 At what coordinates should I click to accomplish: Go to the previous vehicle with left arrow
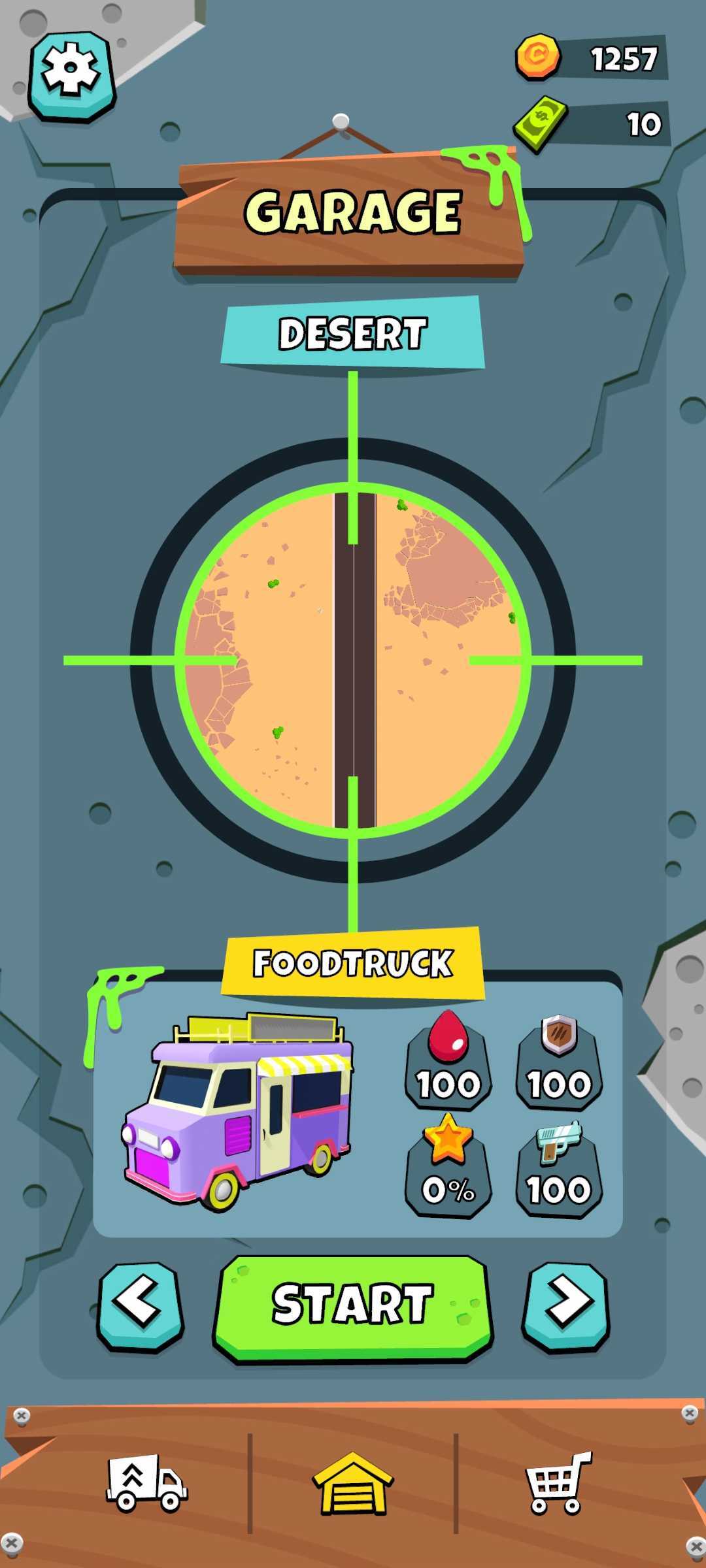tap(141, 1306)
